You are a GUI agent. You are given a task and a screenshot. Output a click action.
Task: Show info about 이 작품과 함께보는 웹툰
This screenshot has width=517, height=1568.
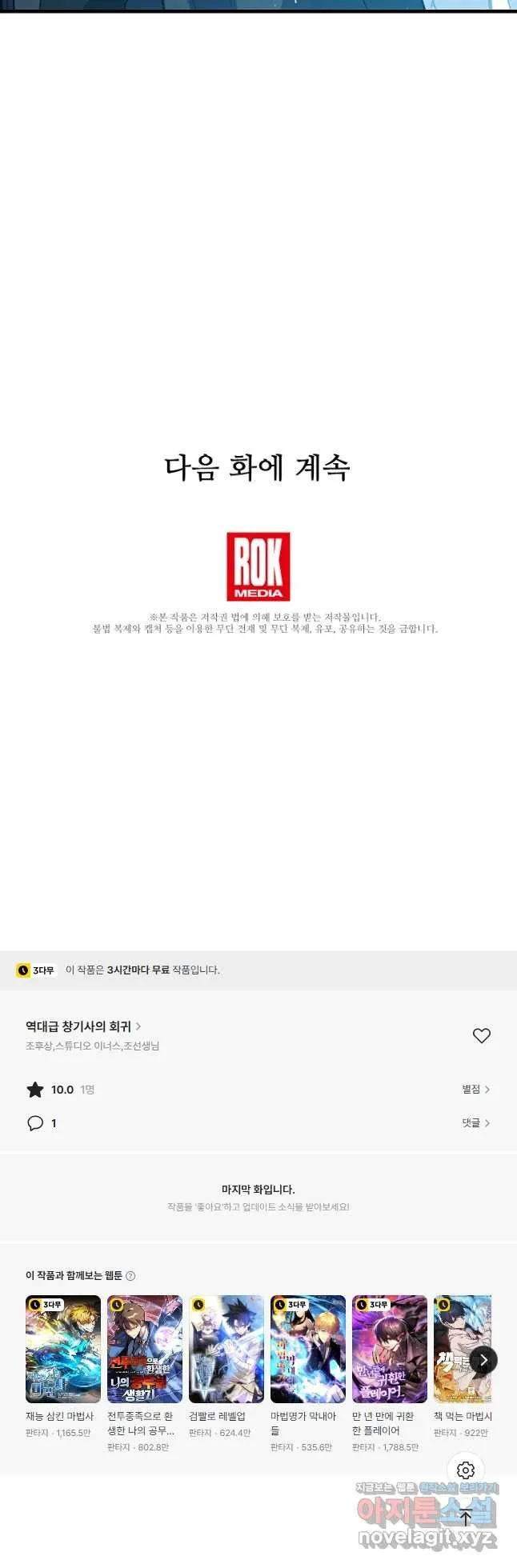pos(130,1276)
